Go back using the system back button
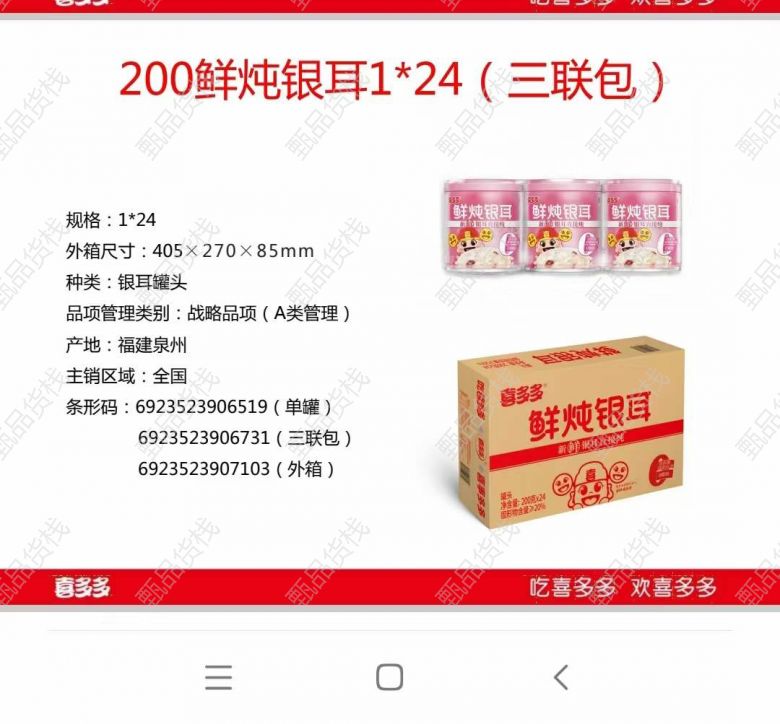The width and height of the screenshot is (780, 724). click(561, 677)
